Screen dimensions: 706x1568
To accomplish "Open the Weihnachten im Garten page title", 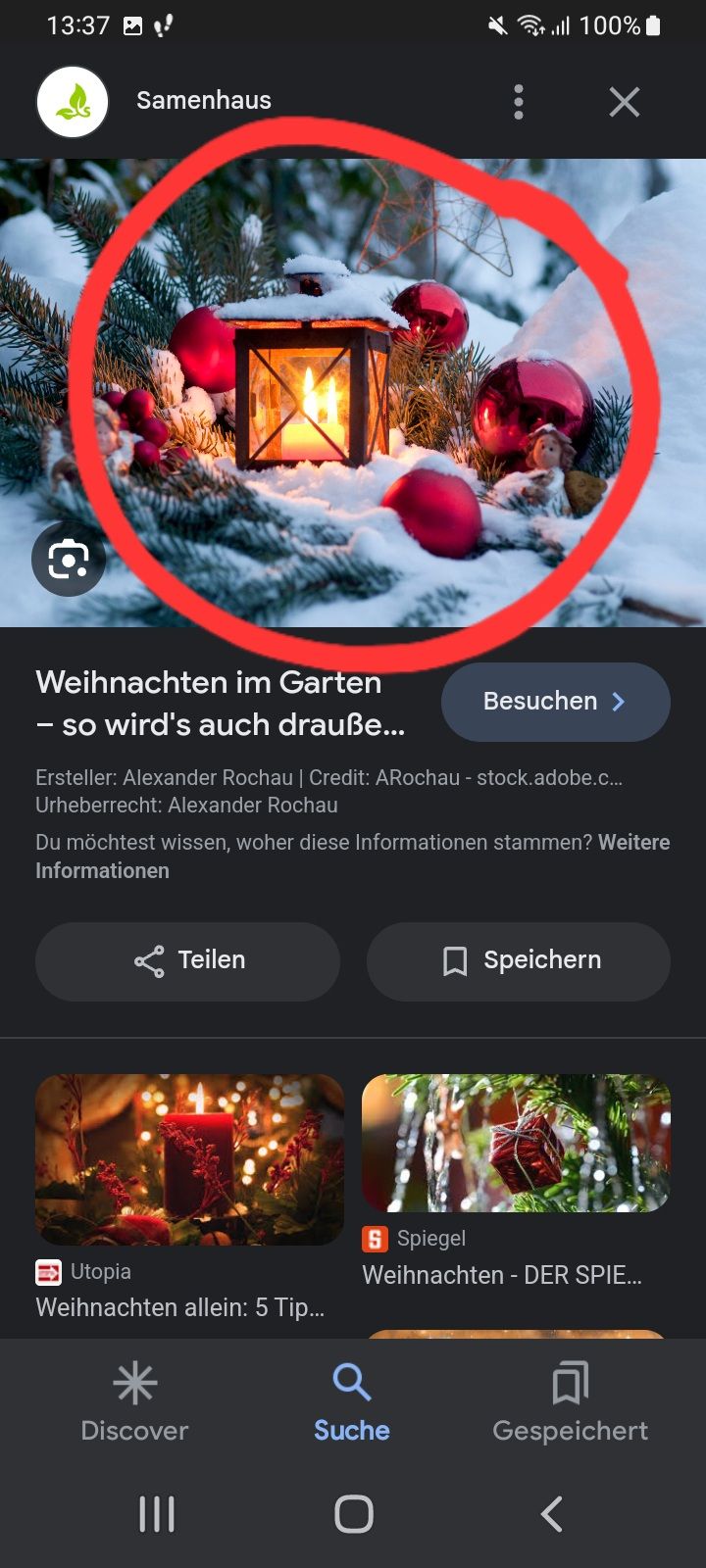I will coord(221,703).
